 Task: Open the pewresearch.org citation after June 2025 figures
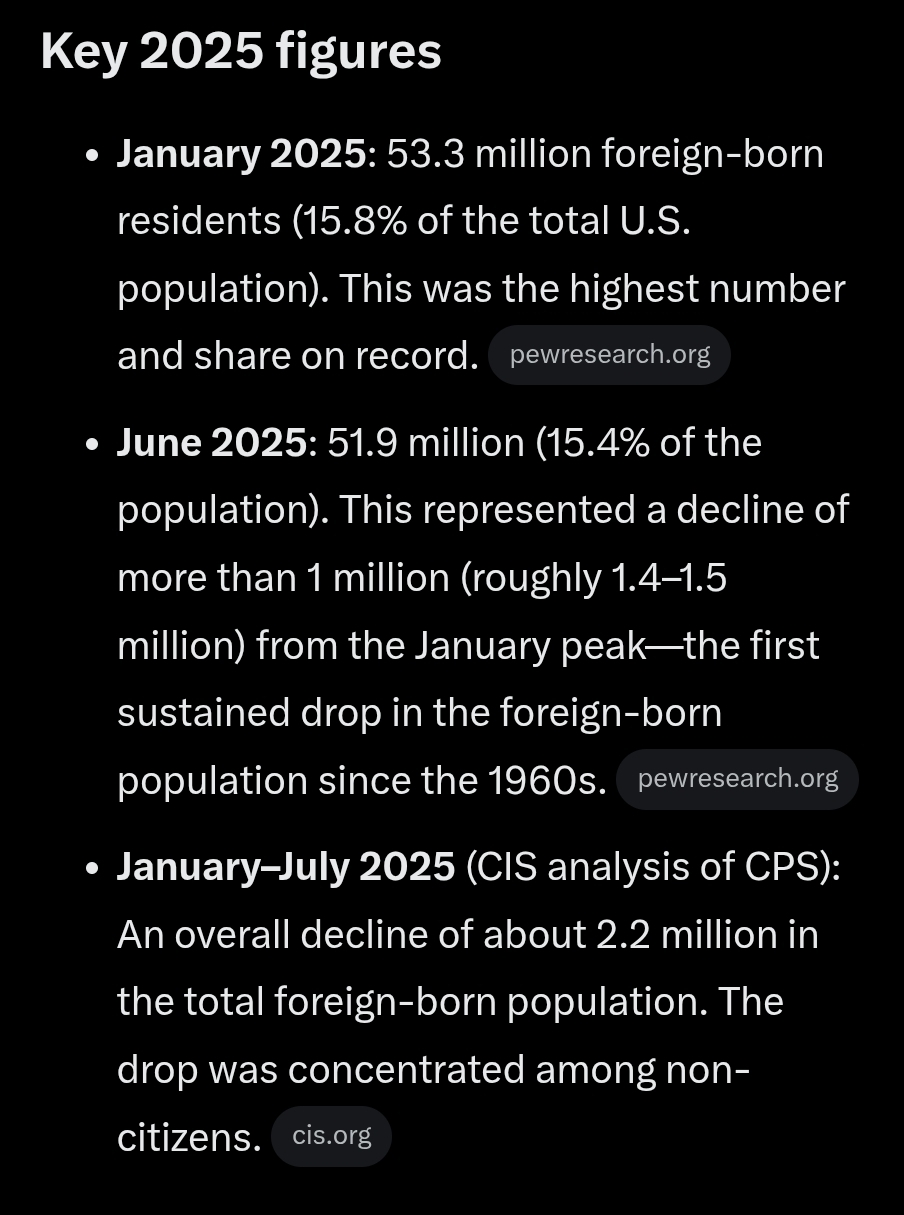(x=737, y=779)
